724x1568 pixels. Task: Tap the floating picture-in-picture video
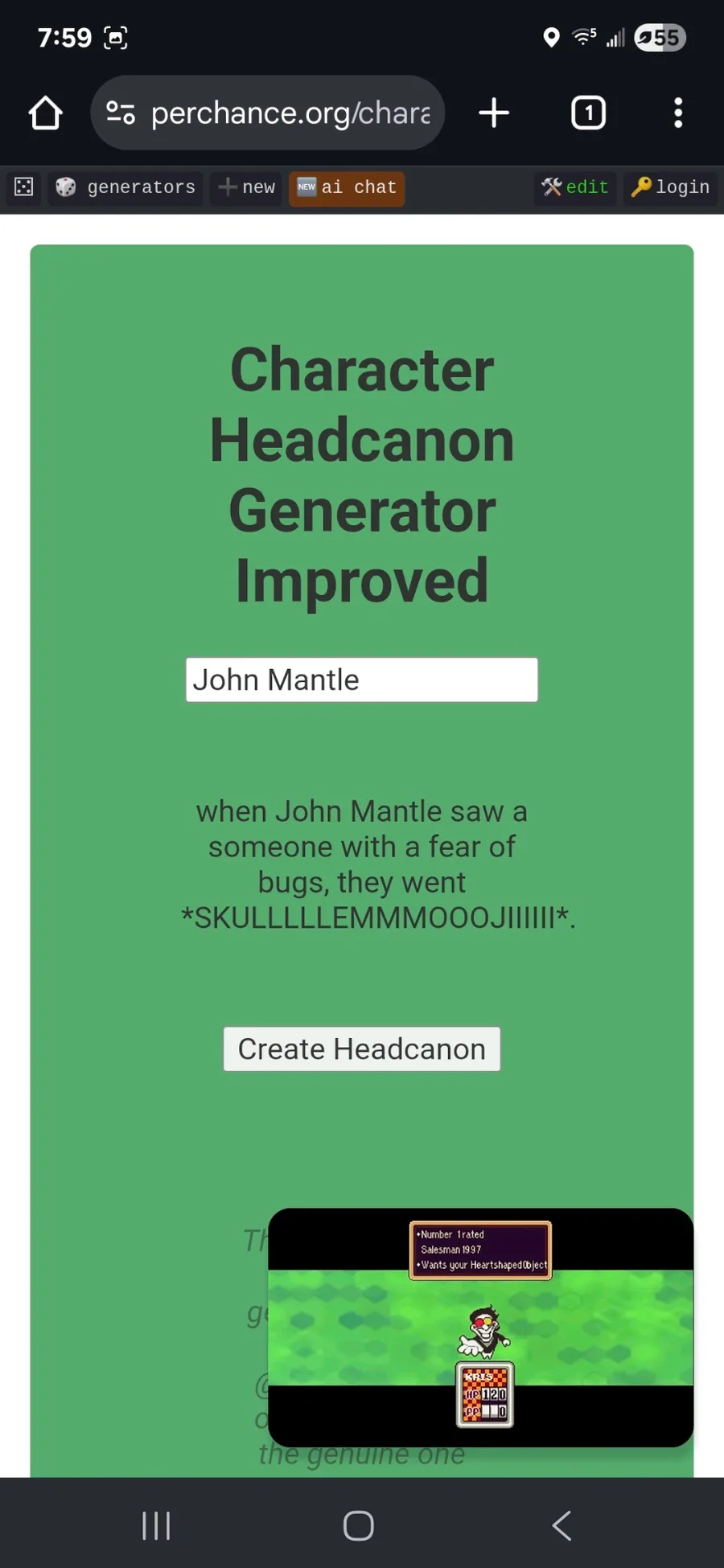tap(480, 1328)
